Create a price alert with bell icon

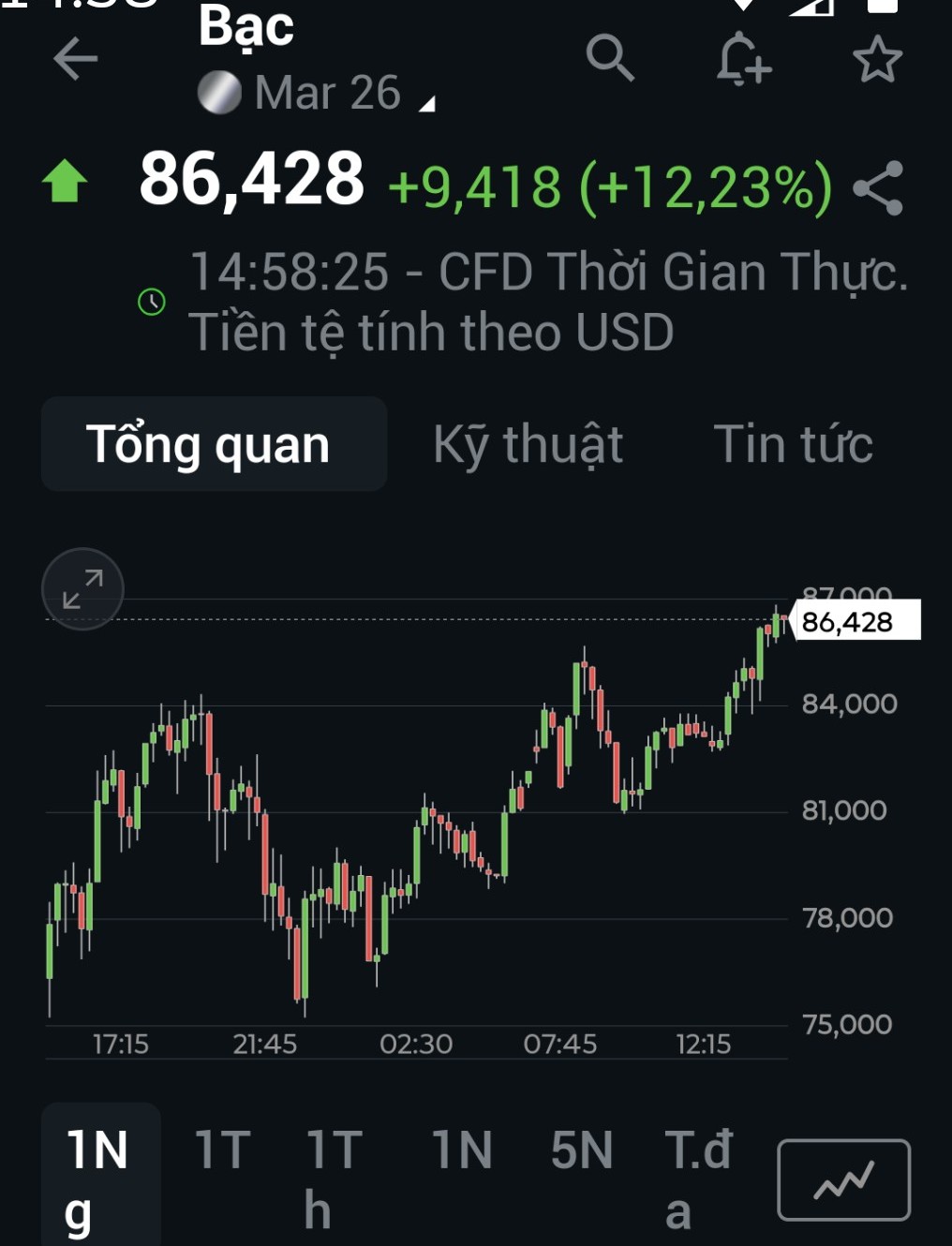(x=744, y=58)
